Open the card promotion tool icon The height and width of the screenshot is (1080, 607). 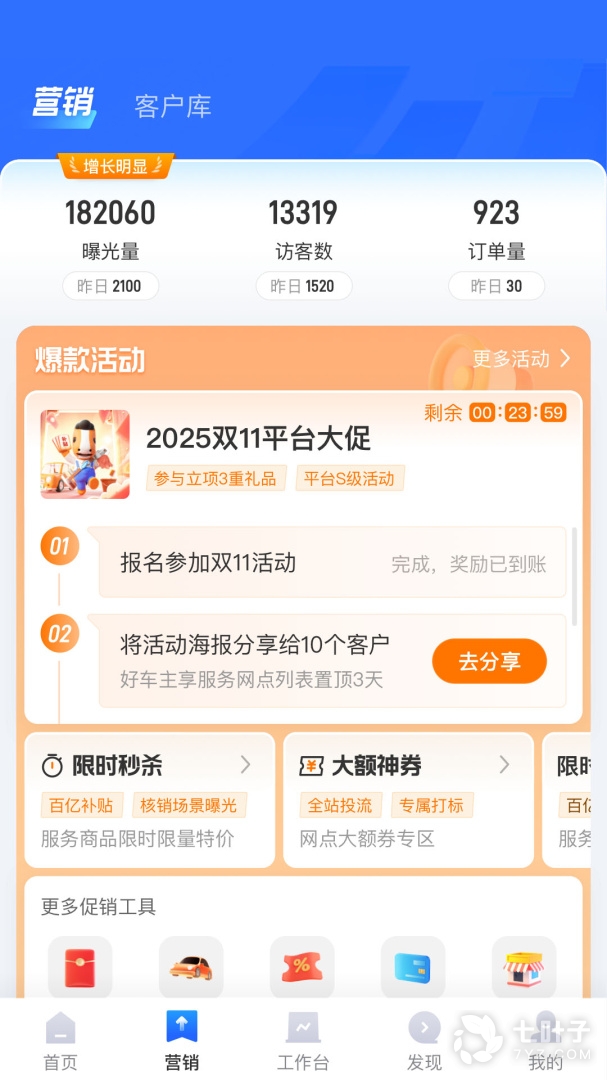click(413, 967)
